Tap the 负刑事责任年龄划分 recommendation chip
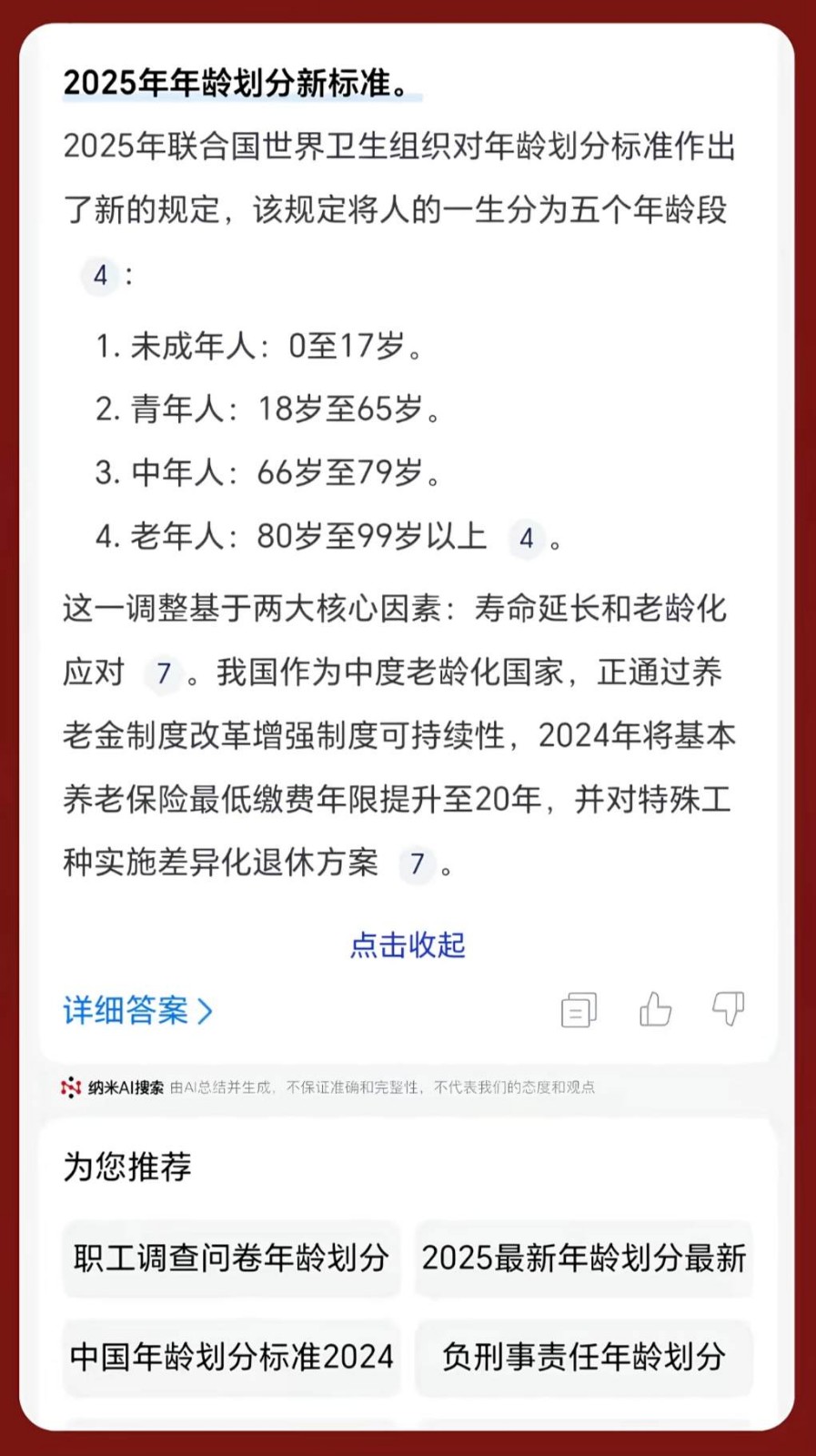Image resolution: width=816 pixels, height=1456 pixels. (x=583, y=1357)
